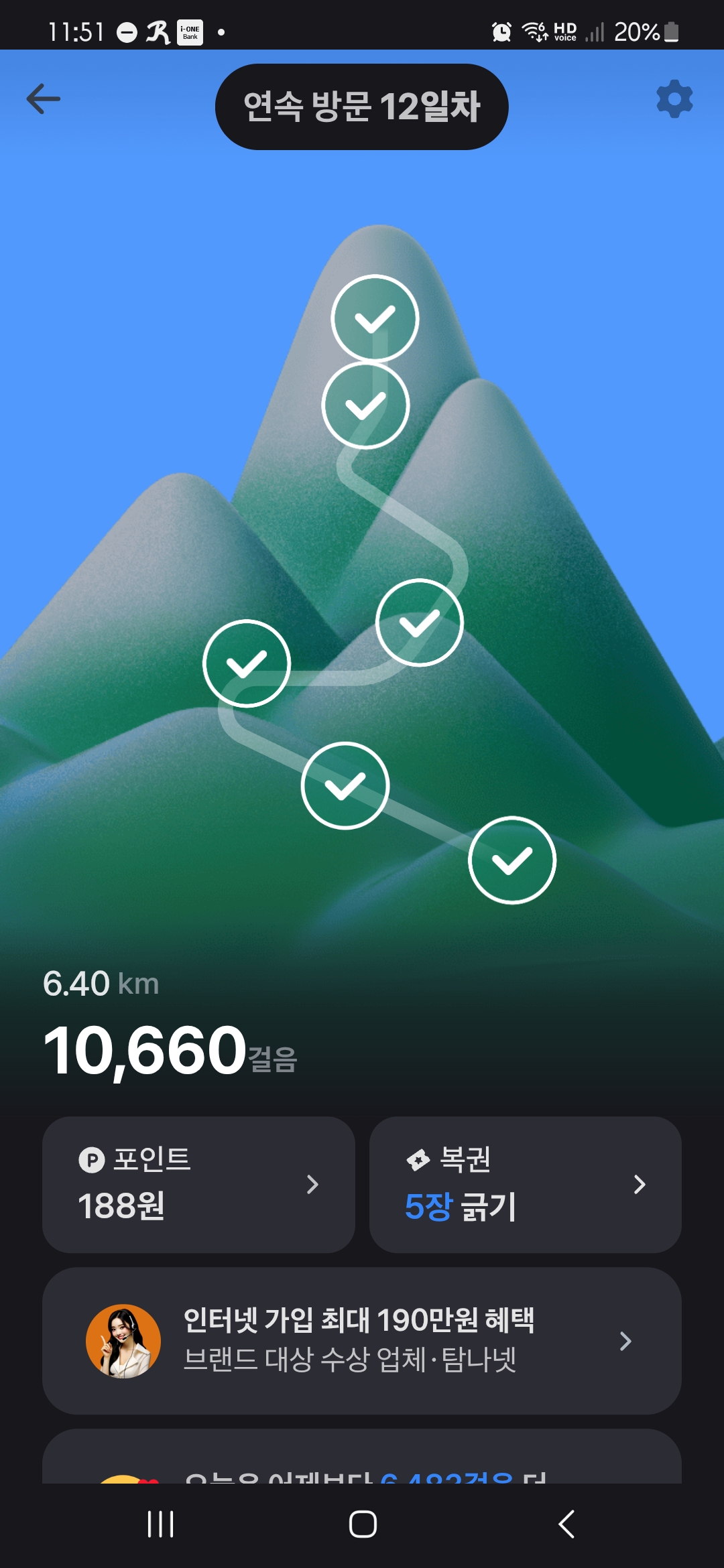This screenshot has width=724, height=1568.
Task: Open the settings gear
Action: point(674,99)
